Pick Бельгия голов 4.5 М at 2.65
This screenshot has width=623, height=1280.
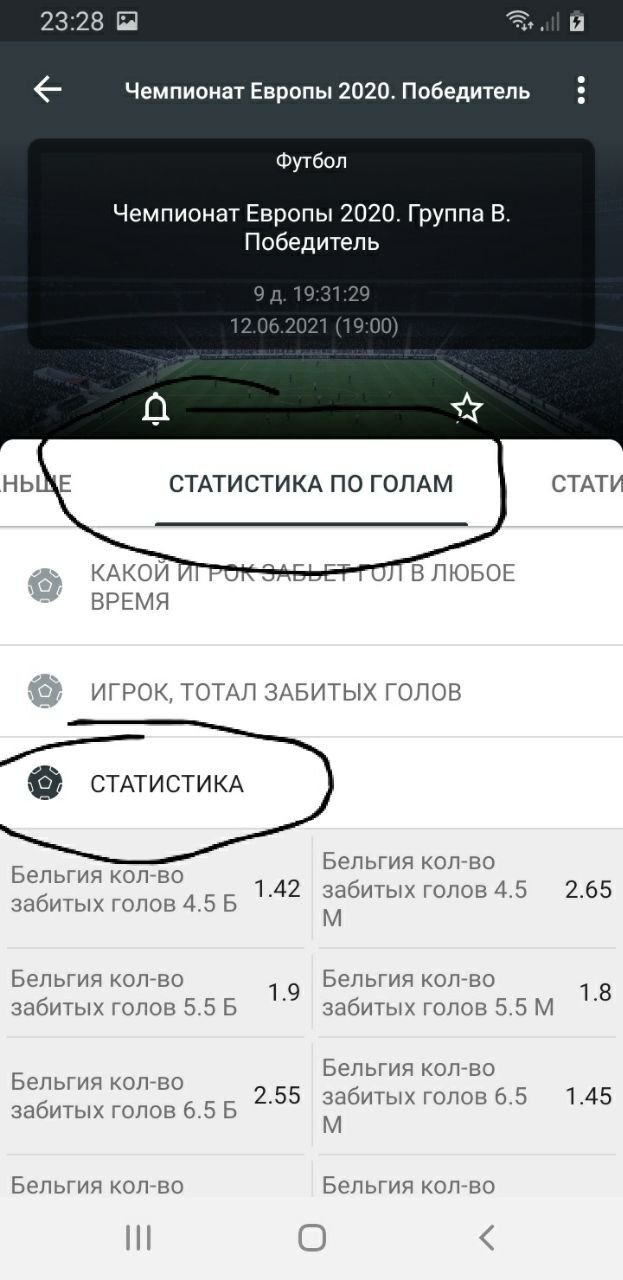467,889
